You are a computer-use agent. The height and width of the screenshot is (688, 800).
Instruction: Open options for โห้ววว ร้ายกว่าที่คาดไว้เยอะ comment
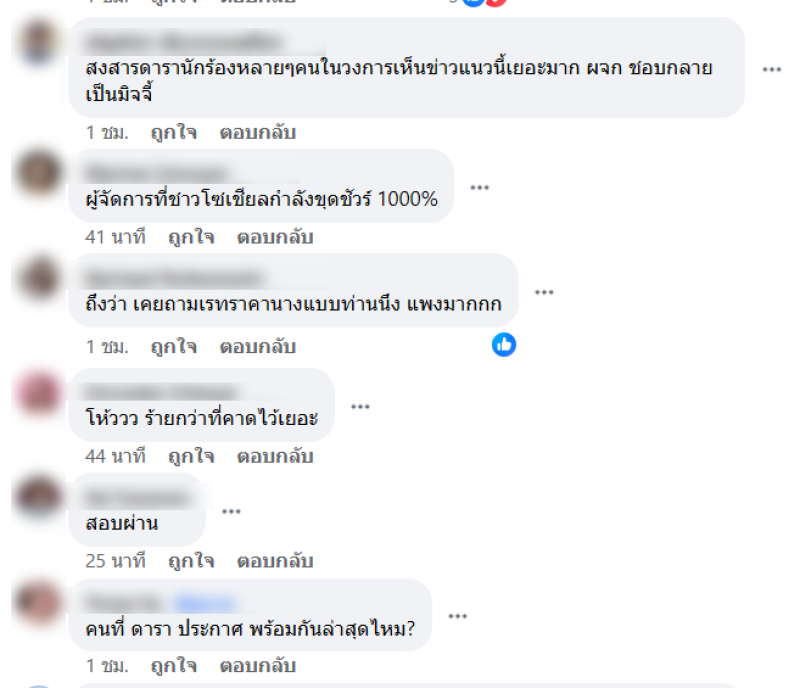point(360,406)
